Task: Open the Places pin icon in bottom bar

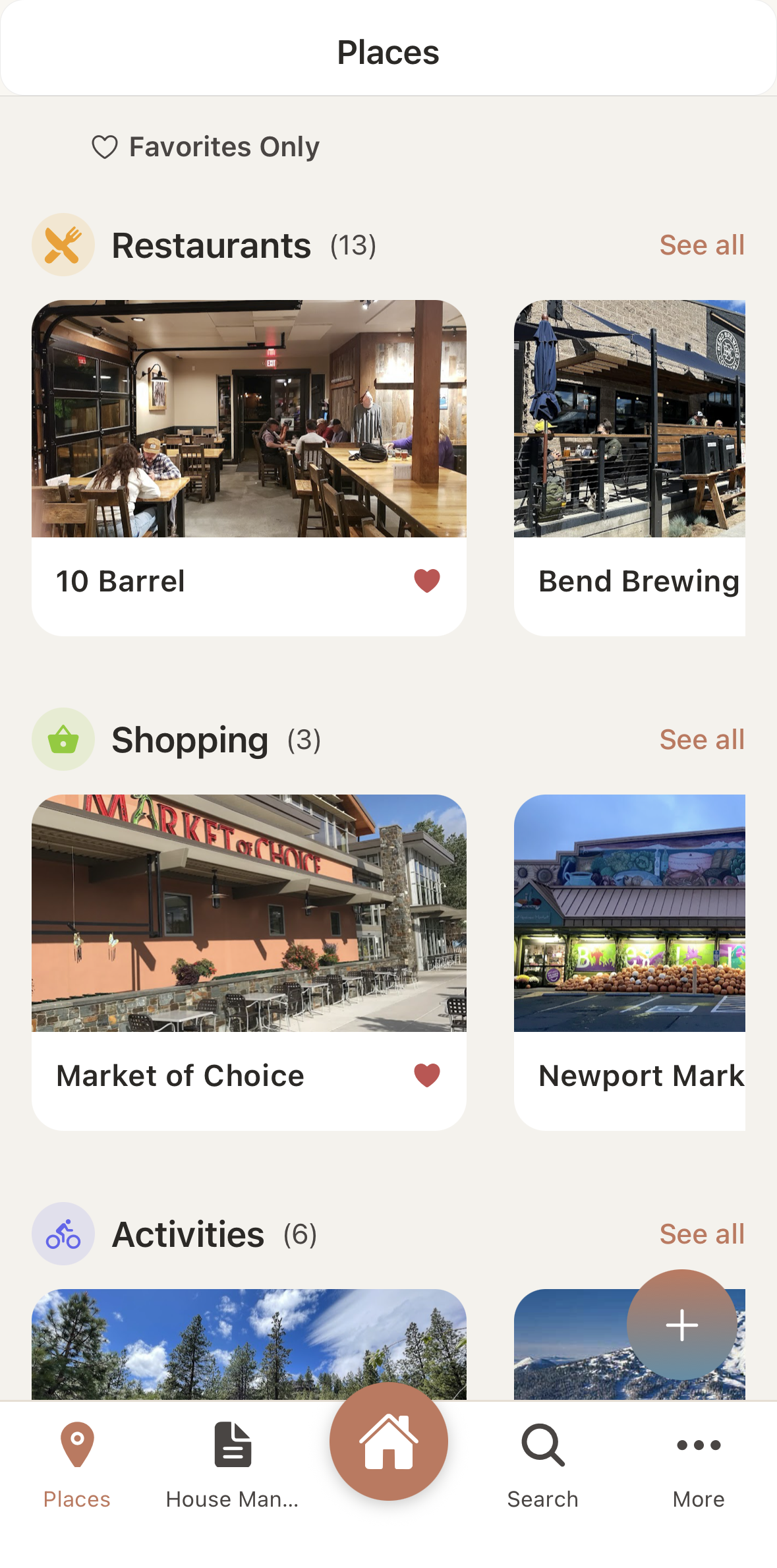Action: (x=76, y=1445)
